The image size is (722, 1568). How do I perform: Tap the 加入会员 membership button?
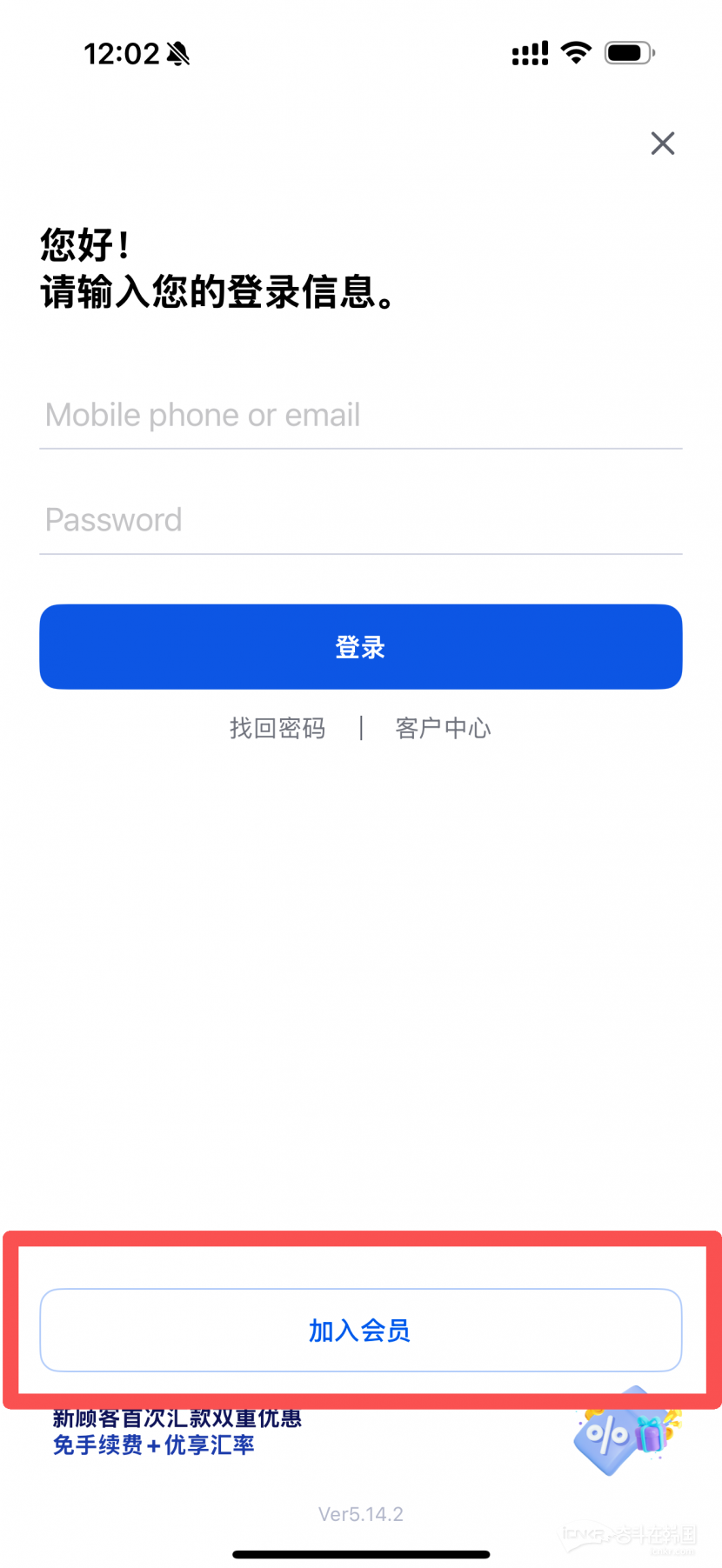click(360, 1330)
